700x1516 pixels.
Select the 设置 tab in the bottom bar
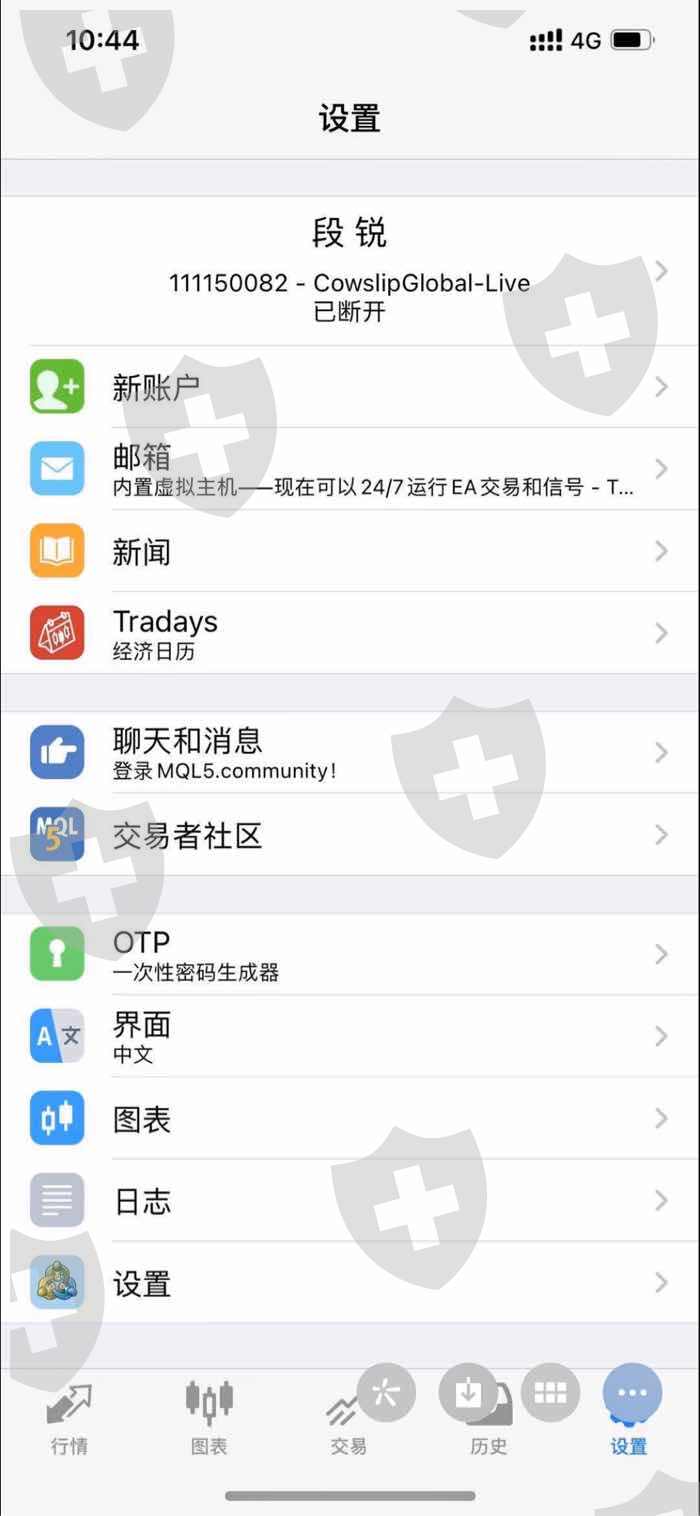pyautogui.click(x=630, y=1418)
